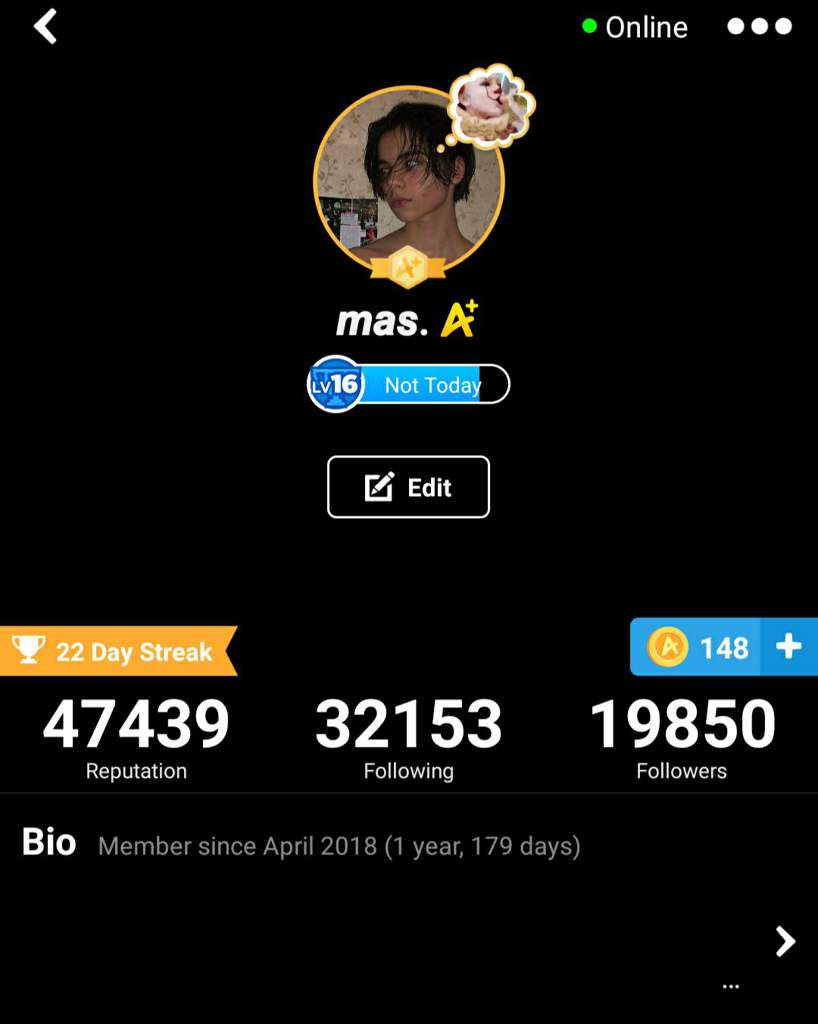The width and height of the screenshot is (818, 1024).
Task: Tap the Edit profile button
Action: point(408,487)
